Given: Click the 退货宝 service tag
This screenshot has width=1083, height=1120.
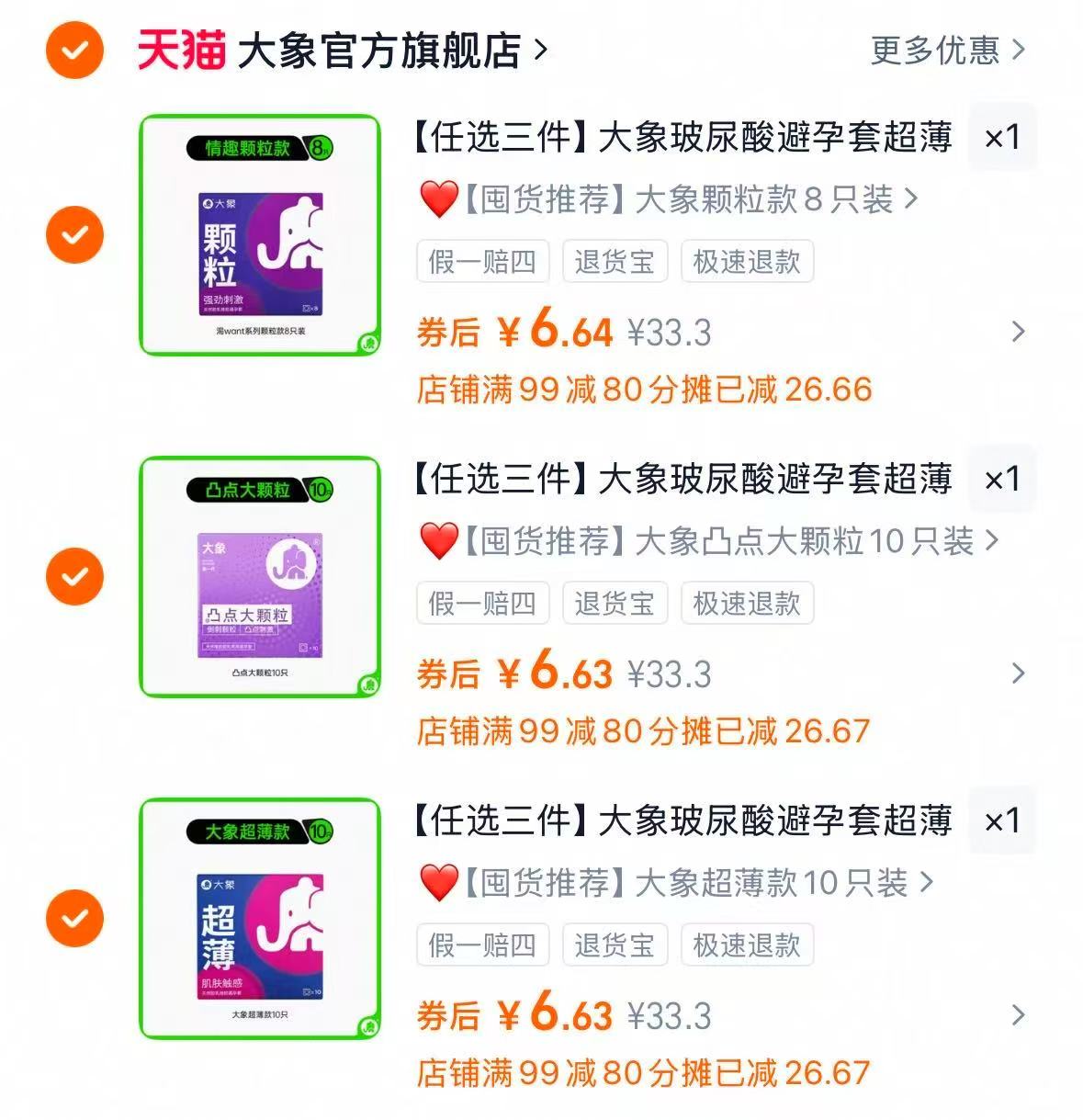Looking at the screenshot, I should (x=615, y=261).
